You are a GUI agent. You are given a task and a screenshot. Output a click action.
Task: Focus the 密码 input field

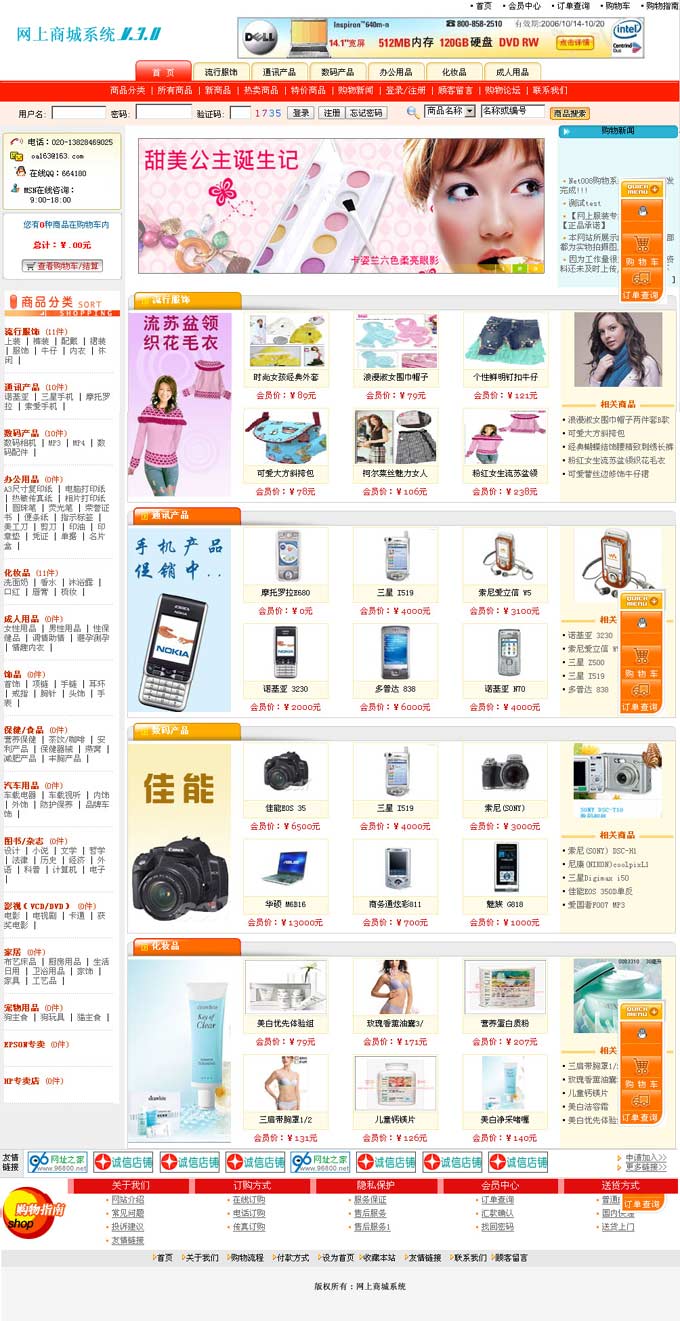(x=163, y=113)
